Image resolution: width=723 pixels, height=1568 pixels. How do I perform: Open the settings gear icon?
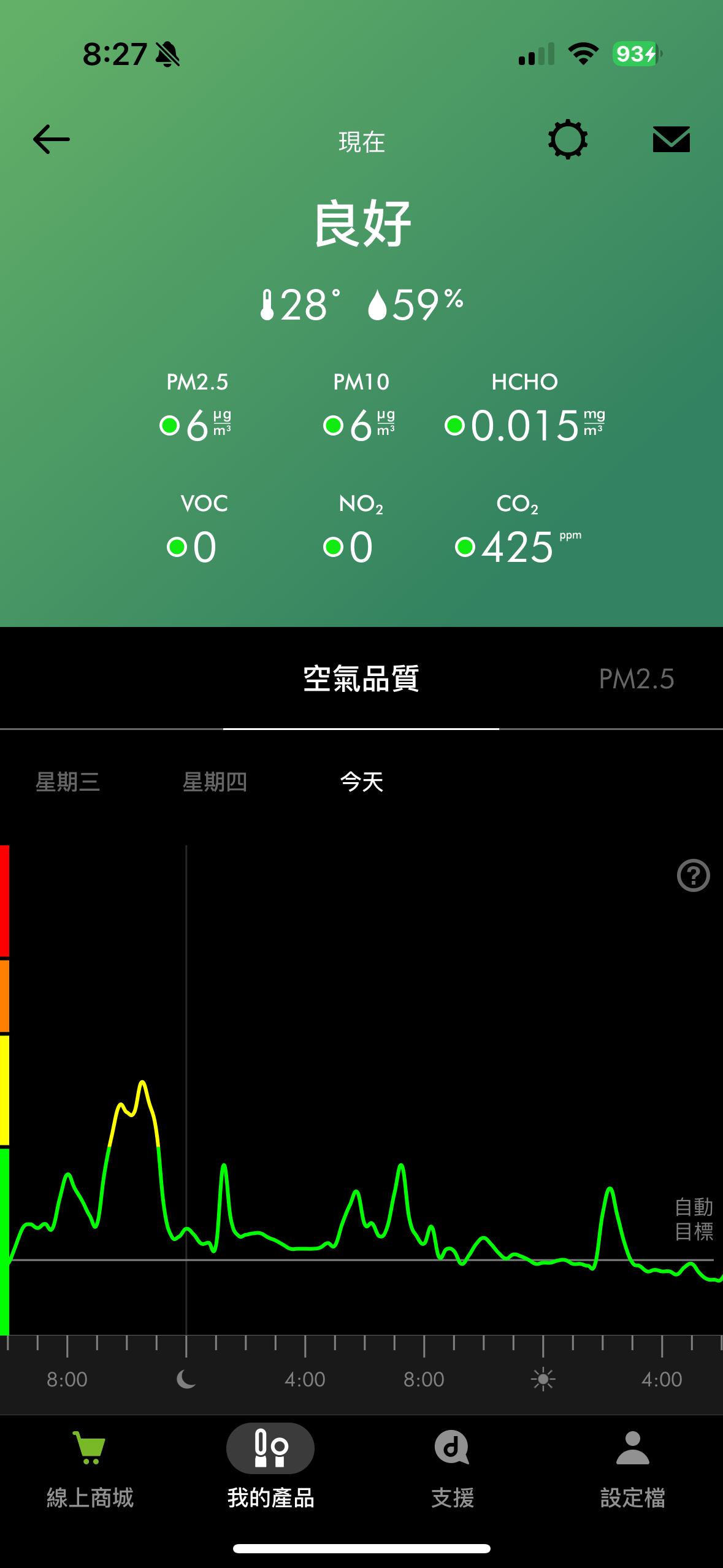point(568,140)
